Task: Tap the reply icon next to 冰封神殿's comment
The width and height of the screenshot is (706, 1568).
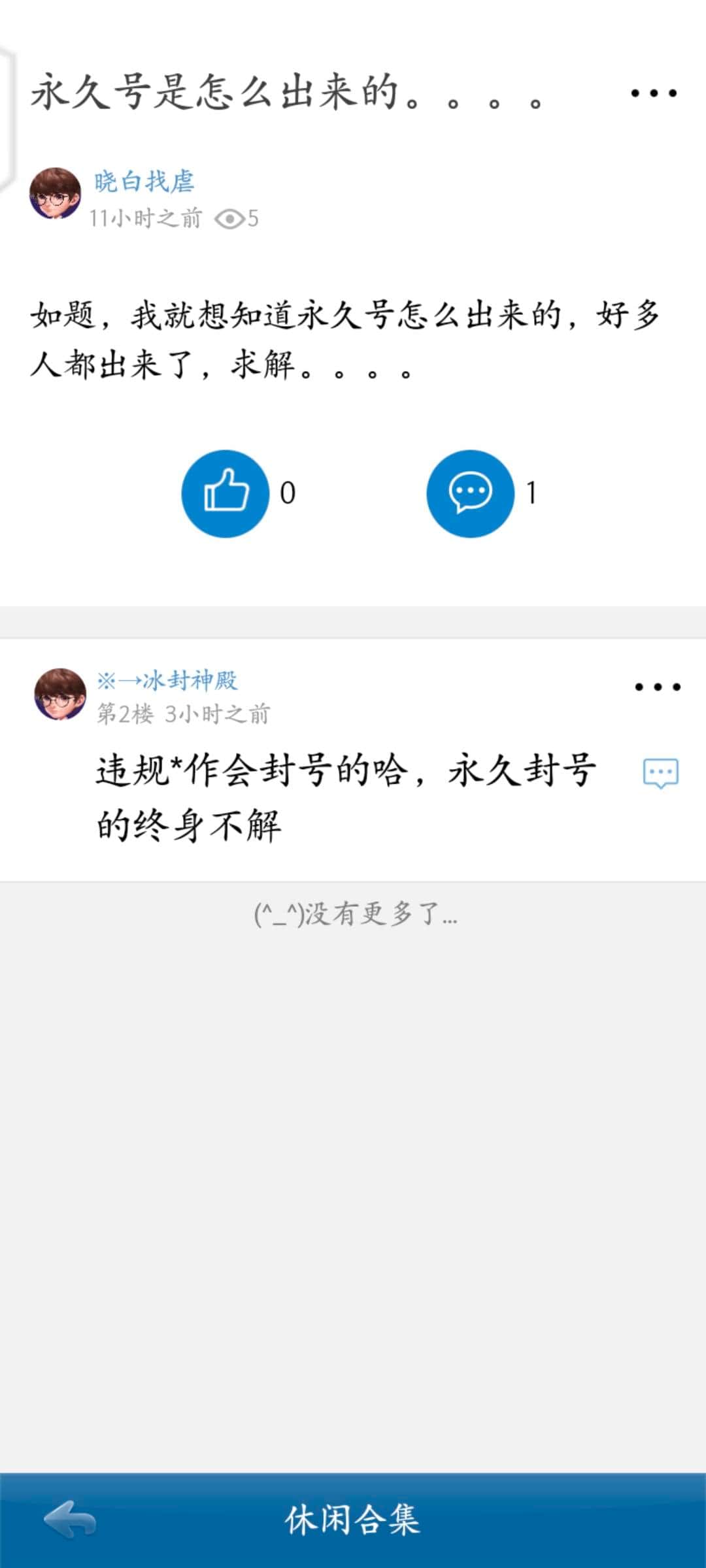Action: [662, 772]
